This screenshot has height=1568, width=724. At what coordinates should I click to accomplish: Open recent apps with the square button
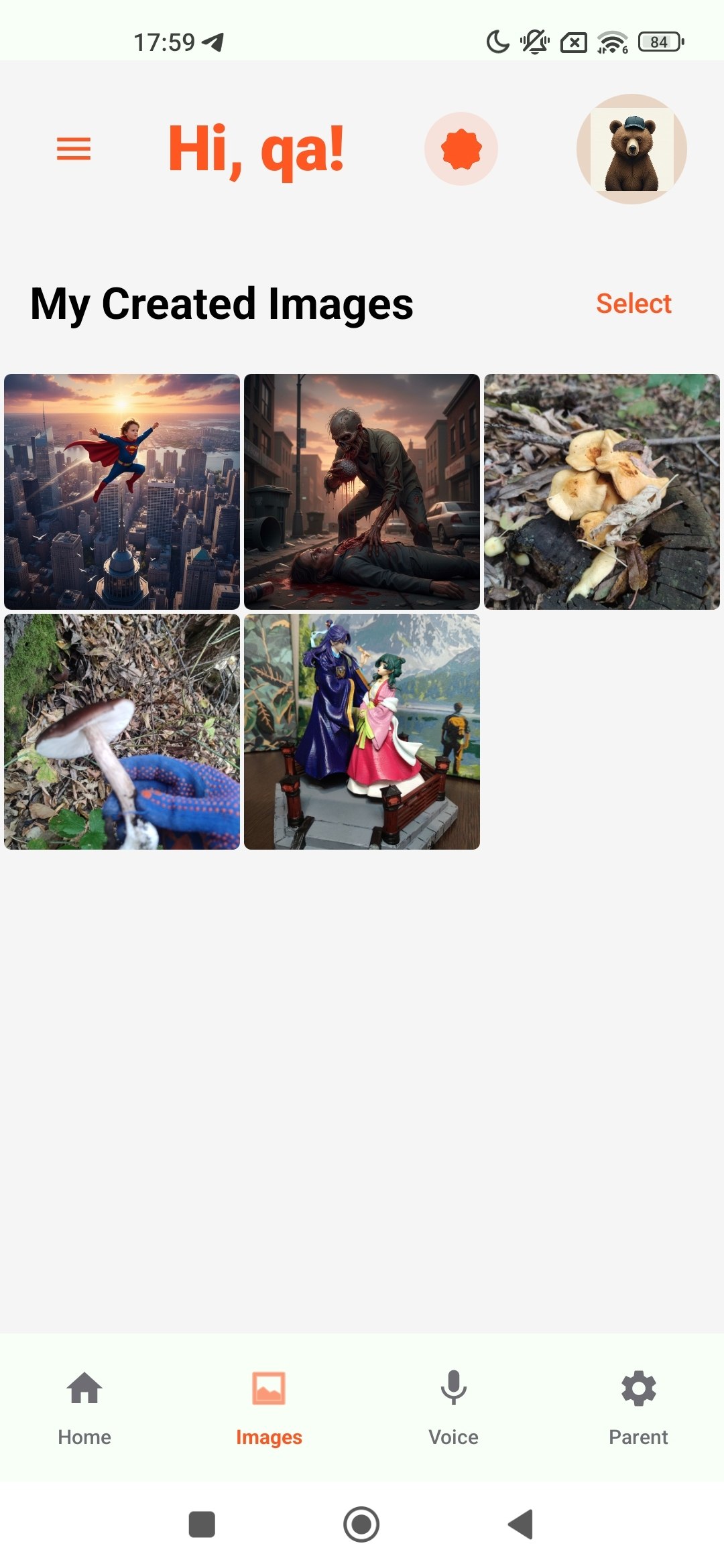click(202, 1524)
